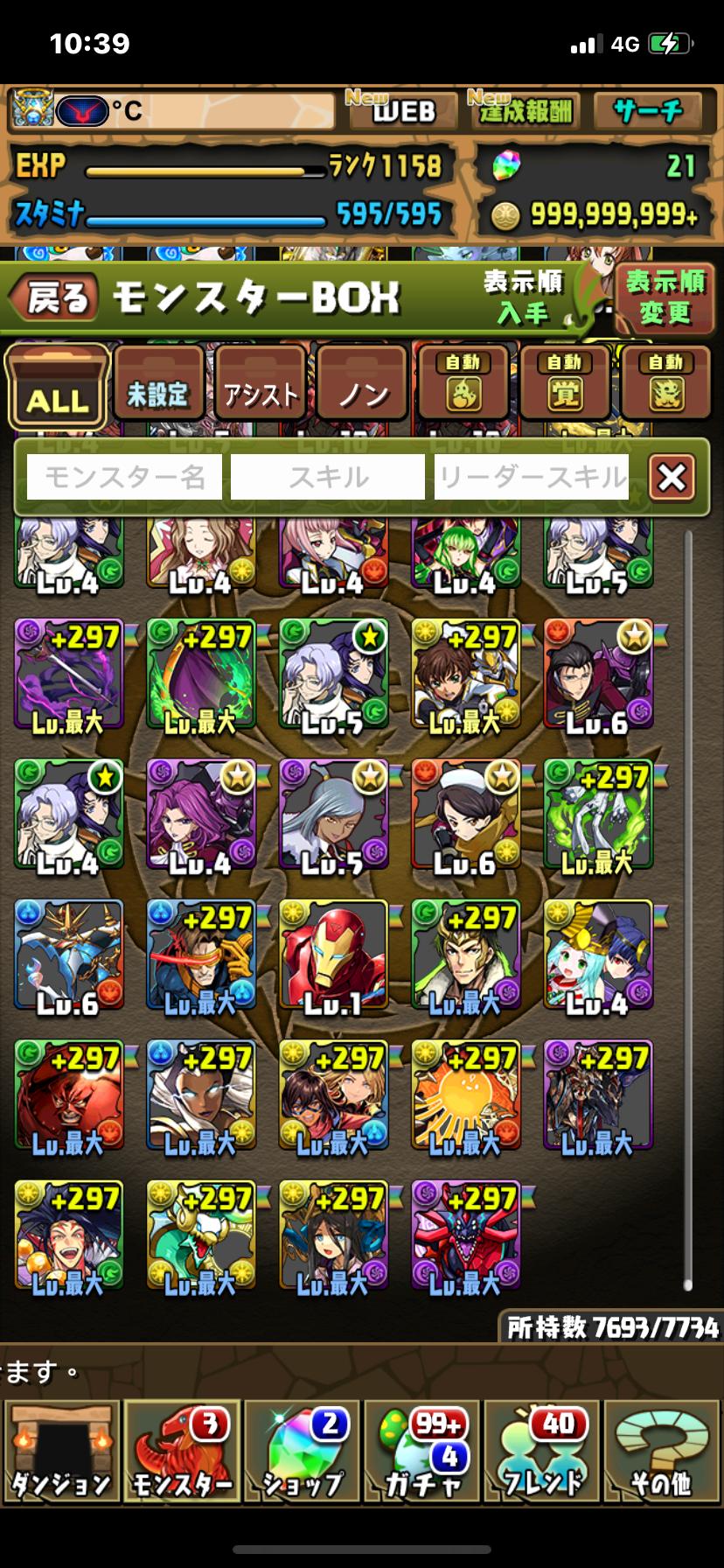The width and height of the screenshot is (724, 1568).
Task: Focus the リーダースキル search field
Action: point(532,477)
